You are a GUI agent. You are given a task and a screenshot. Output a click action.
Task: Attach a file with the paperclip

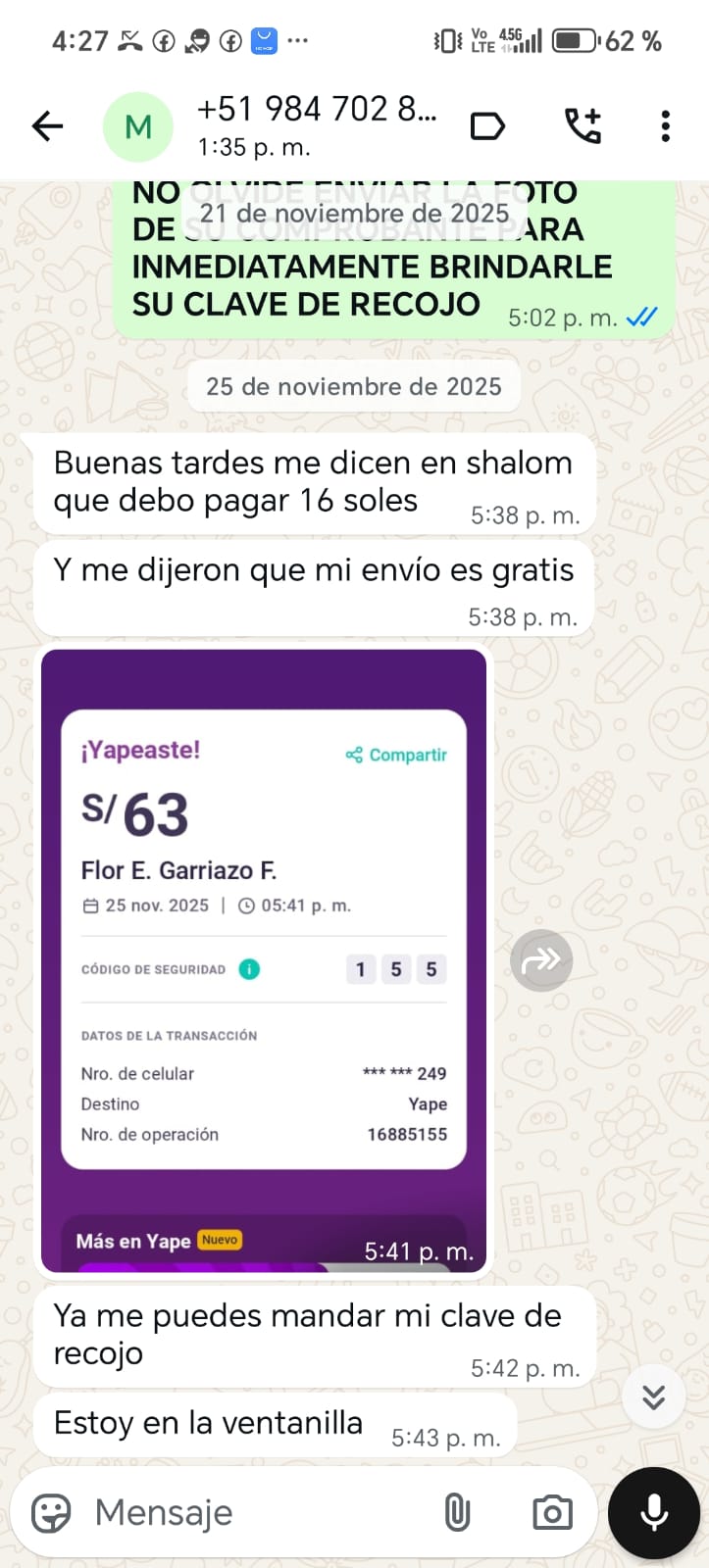(457, 1513)
